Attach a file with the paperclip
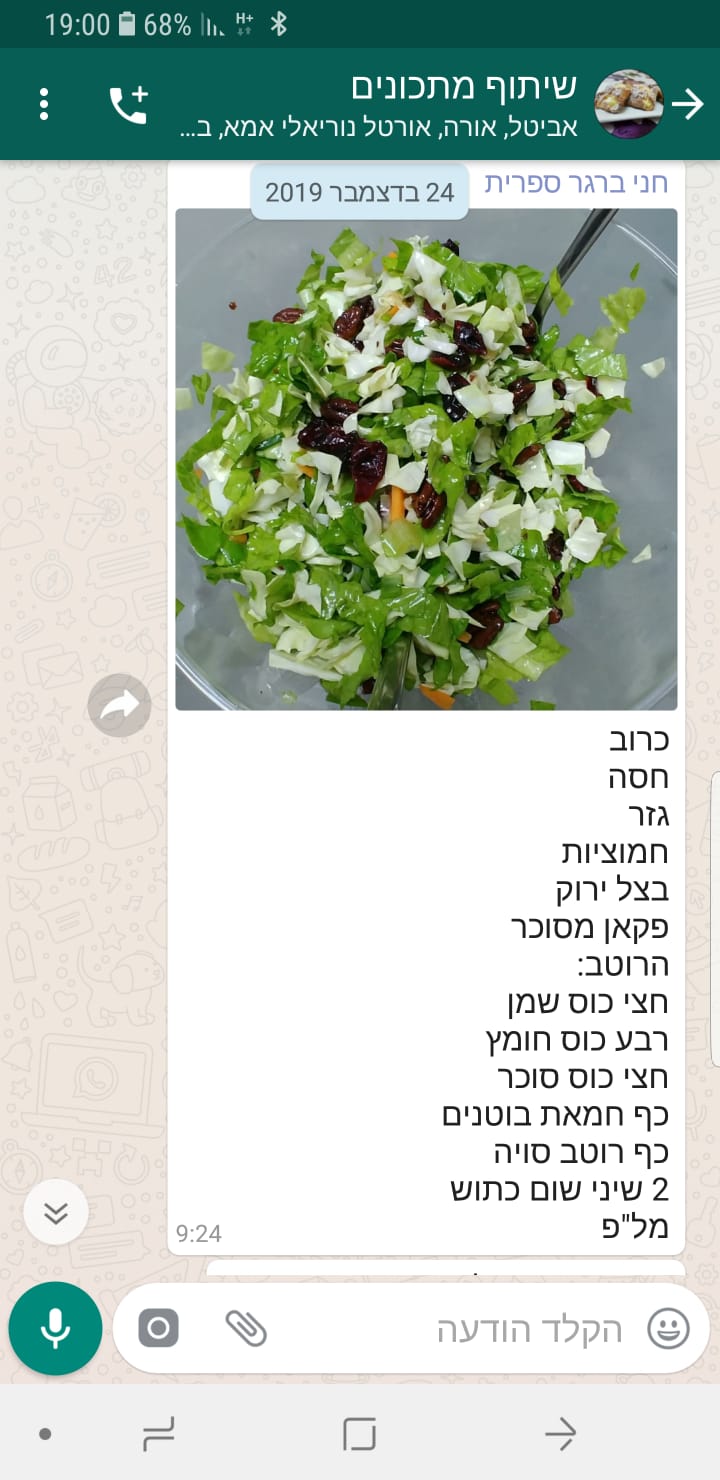 coord(246,1328)
